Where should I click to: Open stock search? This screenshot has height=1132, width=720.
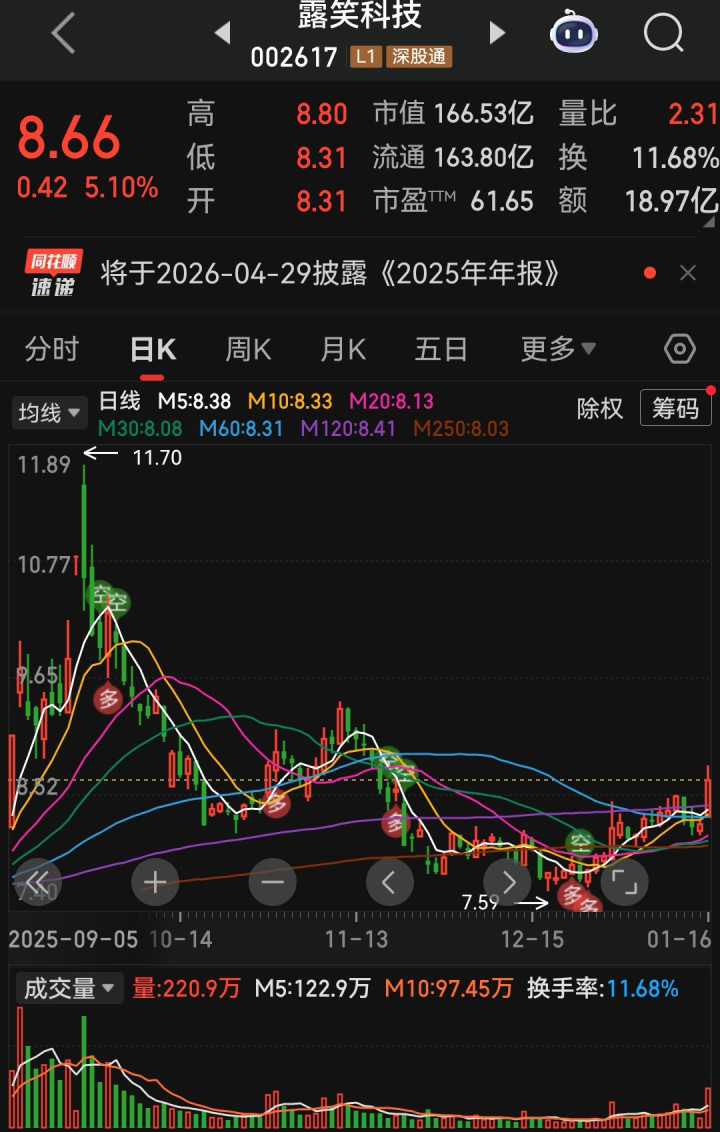[663, 34]
